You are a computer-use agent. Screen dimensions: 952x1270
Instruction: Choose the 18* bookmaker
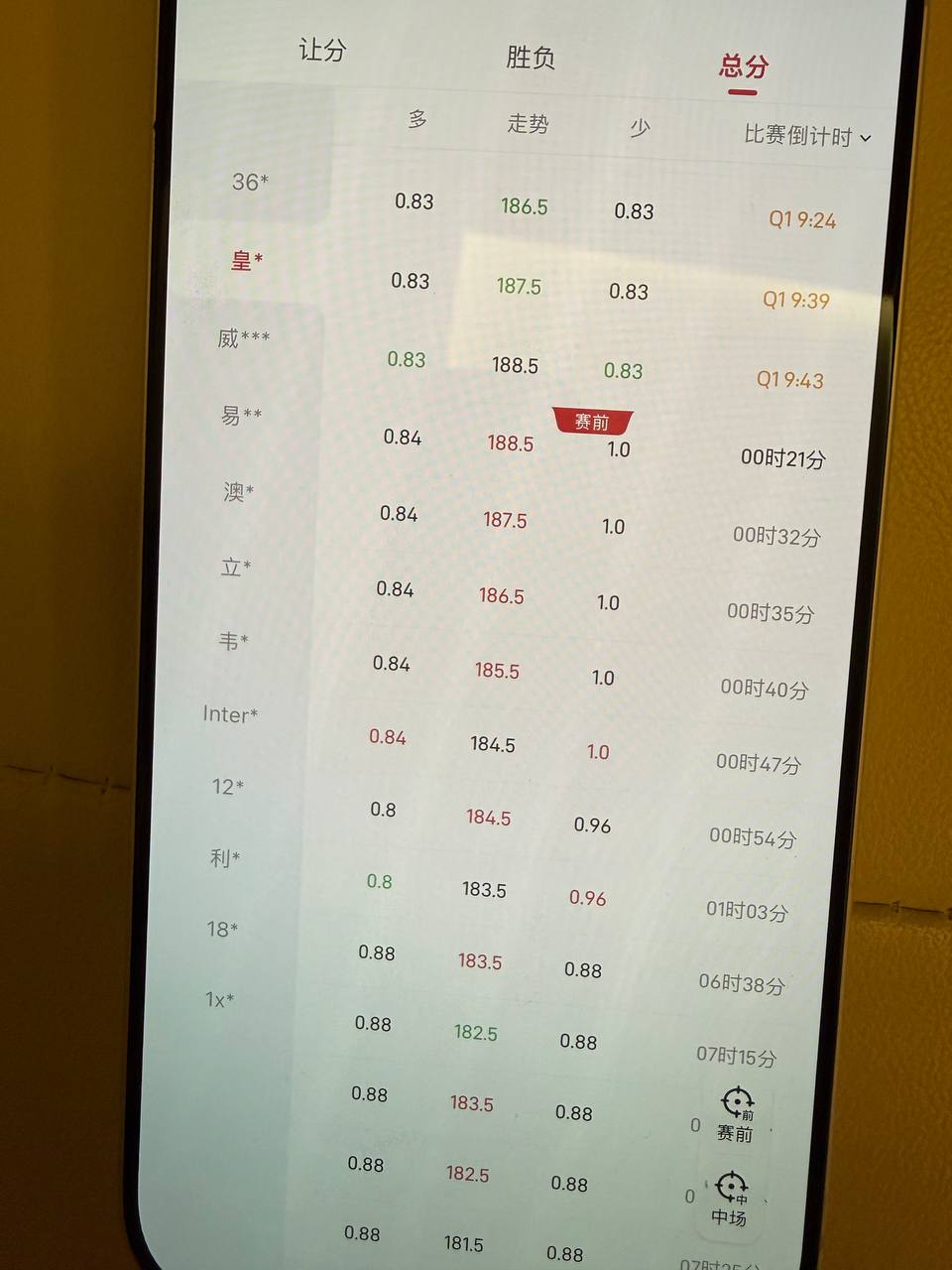tap(222, 930)
